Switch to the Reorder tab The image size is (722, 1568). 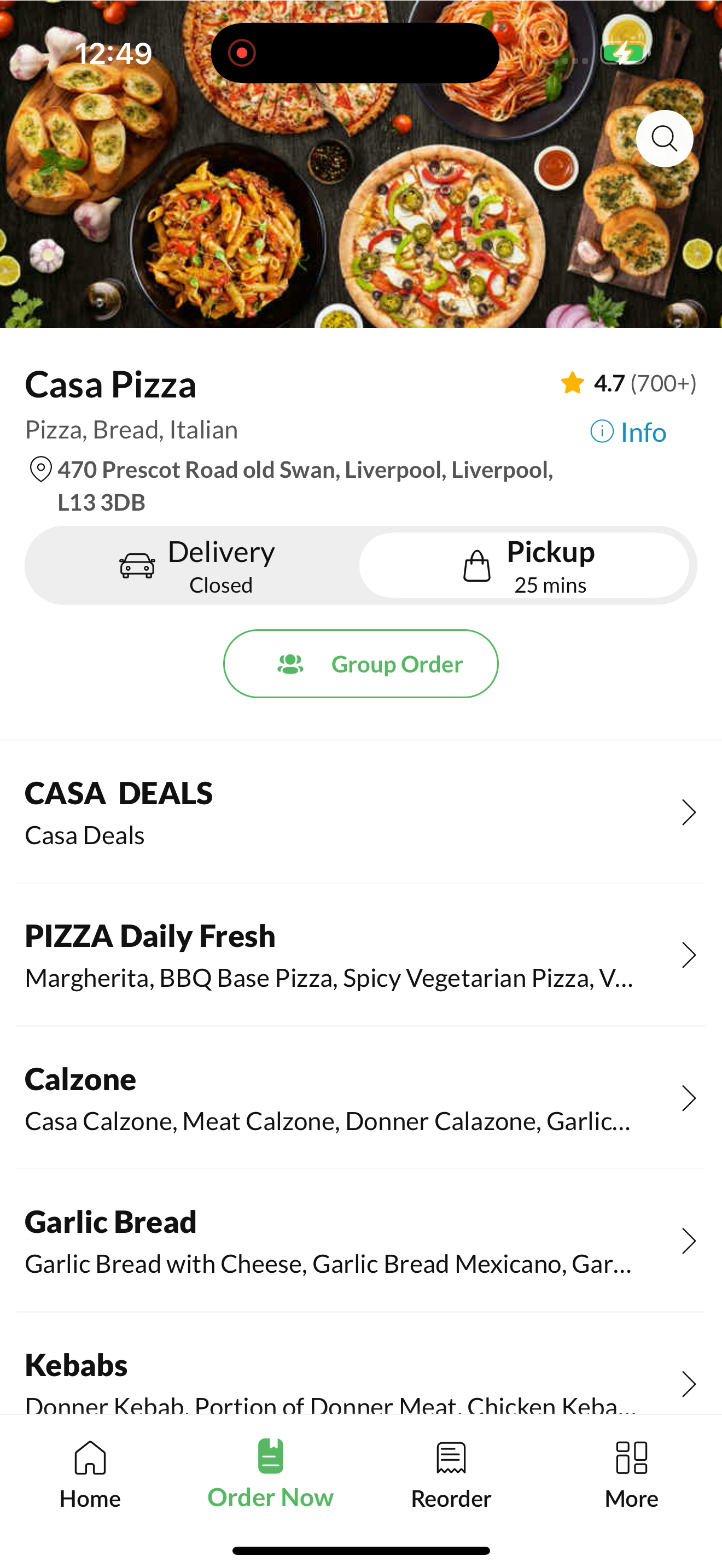tap(451, 1475)
